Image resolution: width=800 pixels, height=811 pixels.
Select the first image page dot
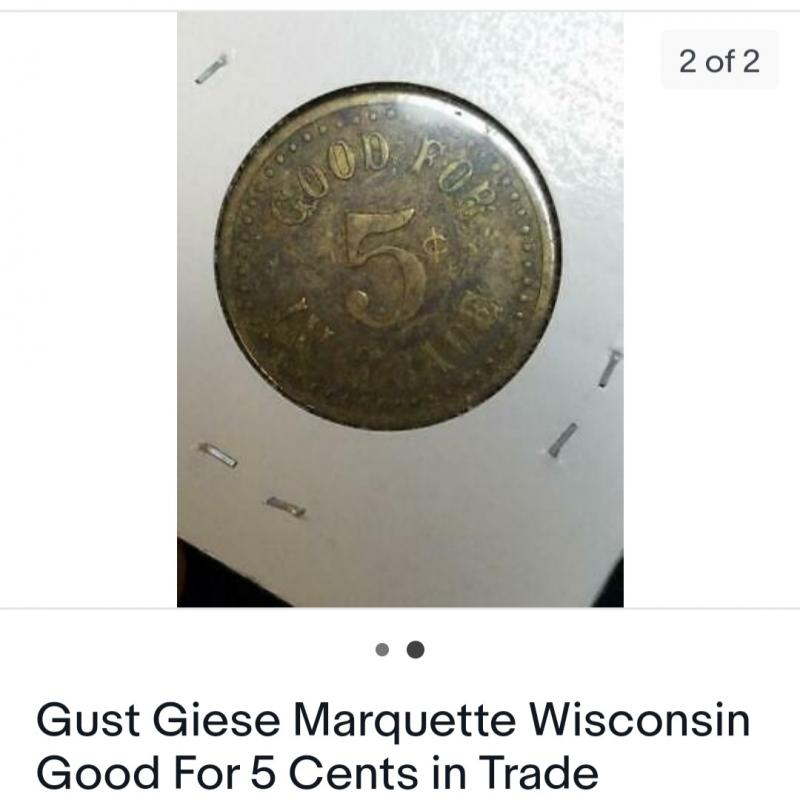click(x=382, y=650)
